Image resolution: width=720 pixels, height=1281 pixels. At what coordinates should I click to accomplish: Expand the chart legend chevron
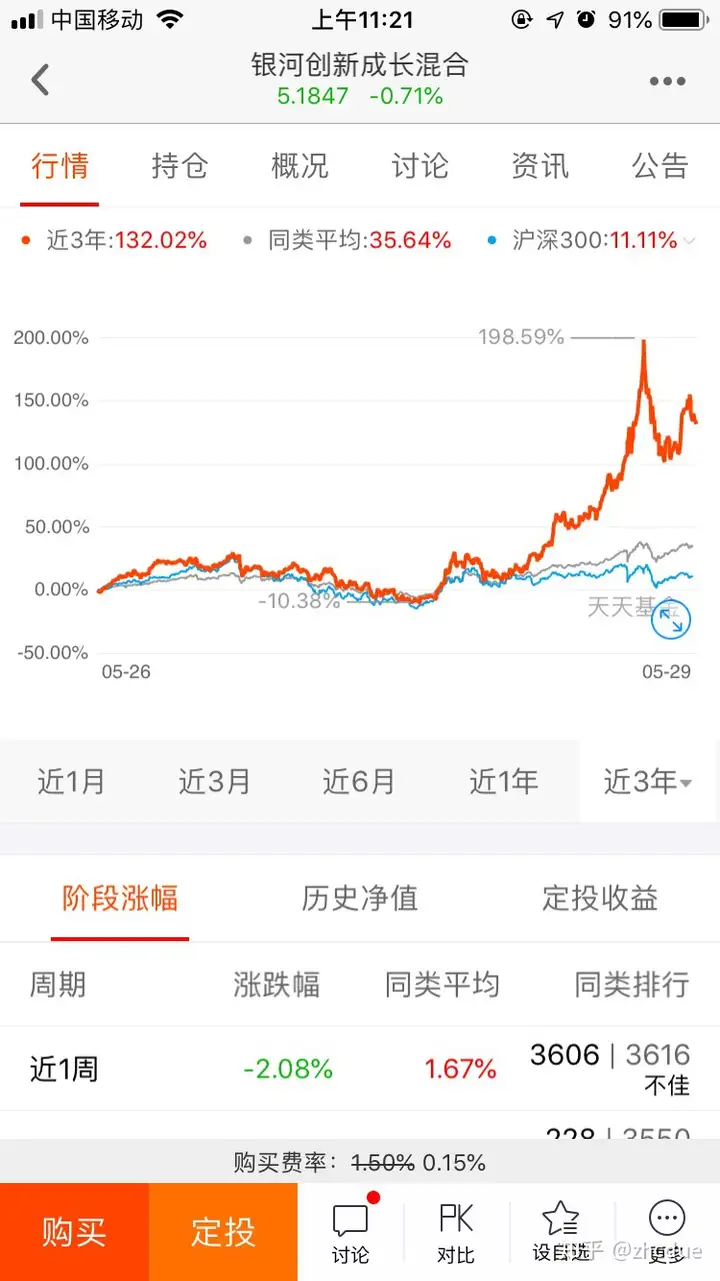pos(690,241)
